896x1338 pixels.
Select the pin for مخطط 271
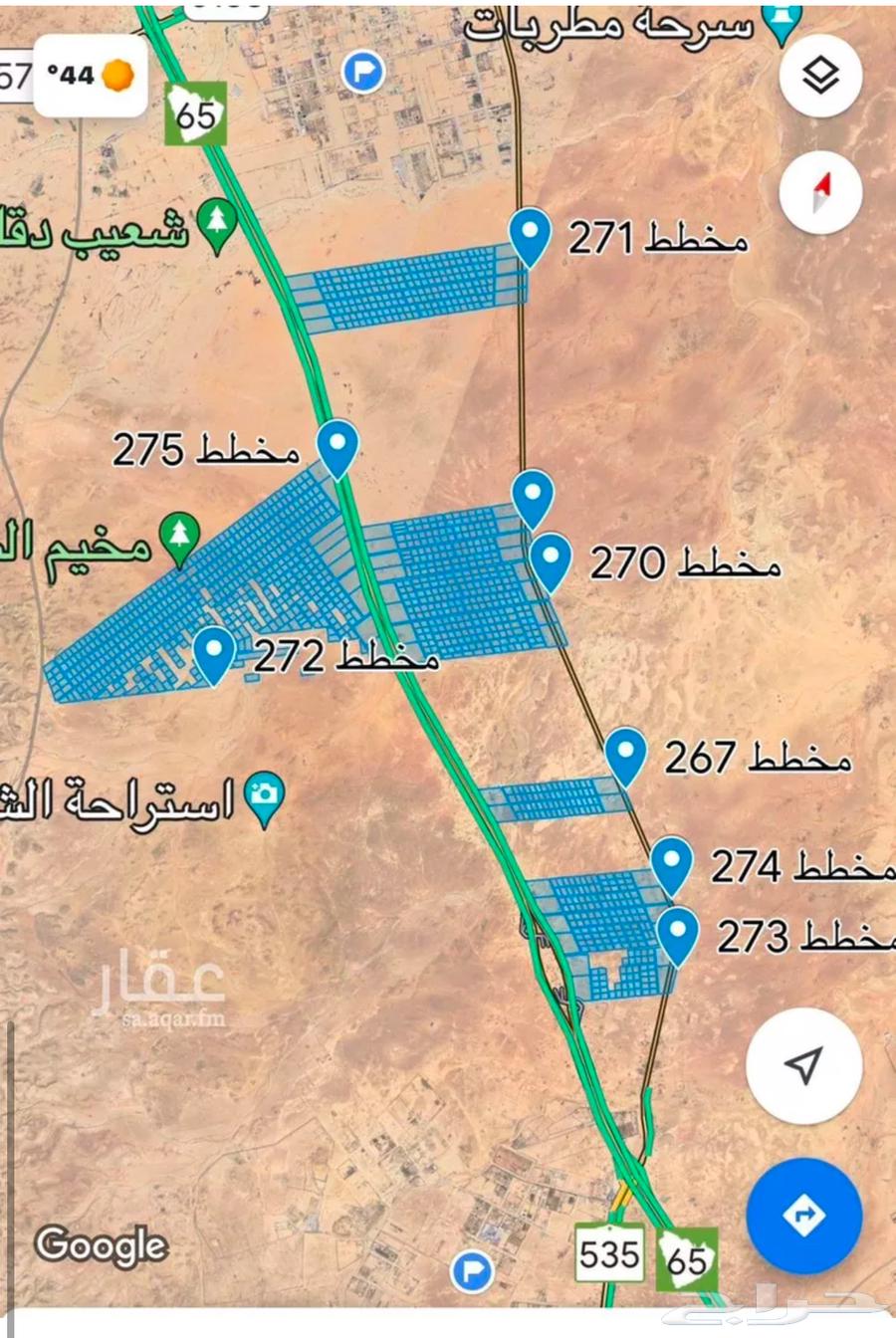pos(530,237)
